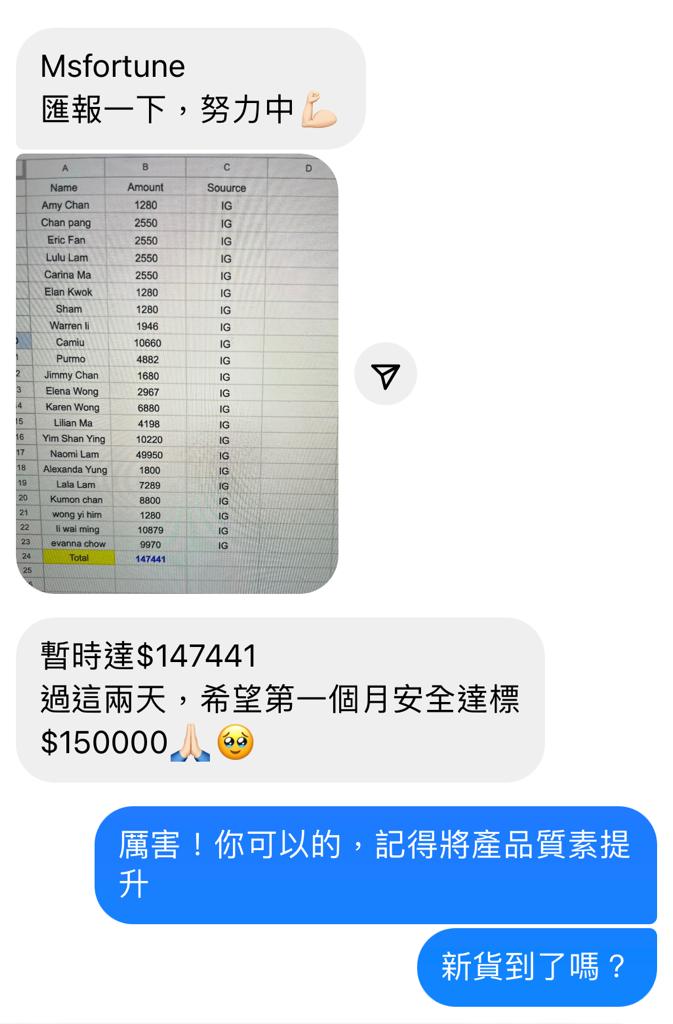Screen dimensions: 673x1024
Task: Share the spreadsheet photo via the paper-plane icon
Action: point(385,375)
